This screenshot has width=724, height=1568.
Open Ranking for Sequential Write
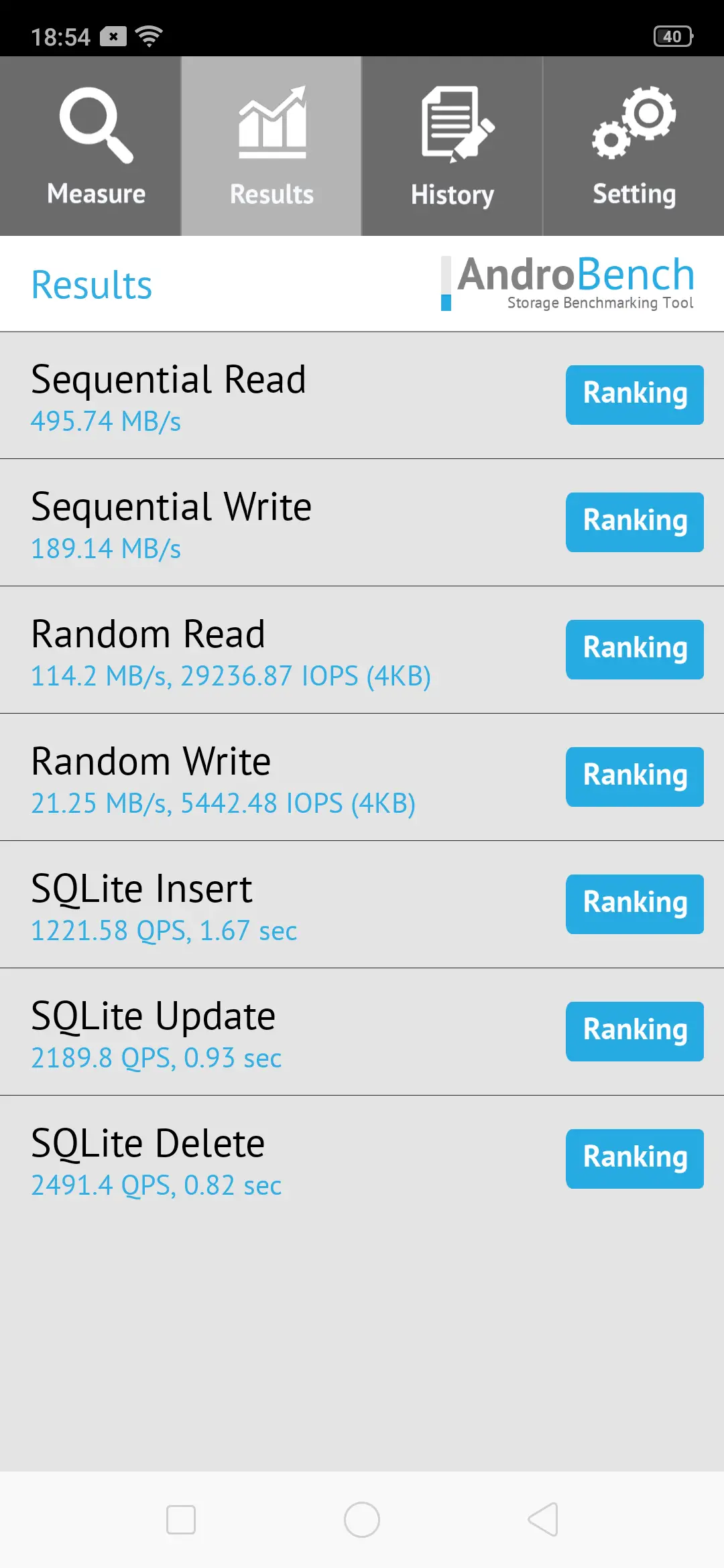click(x=635, y=522)
